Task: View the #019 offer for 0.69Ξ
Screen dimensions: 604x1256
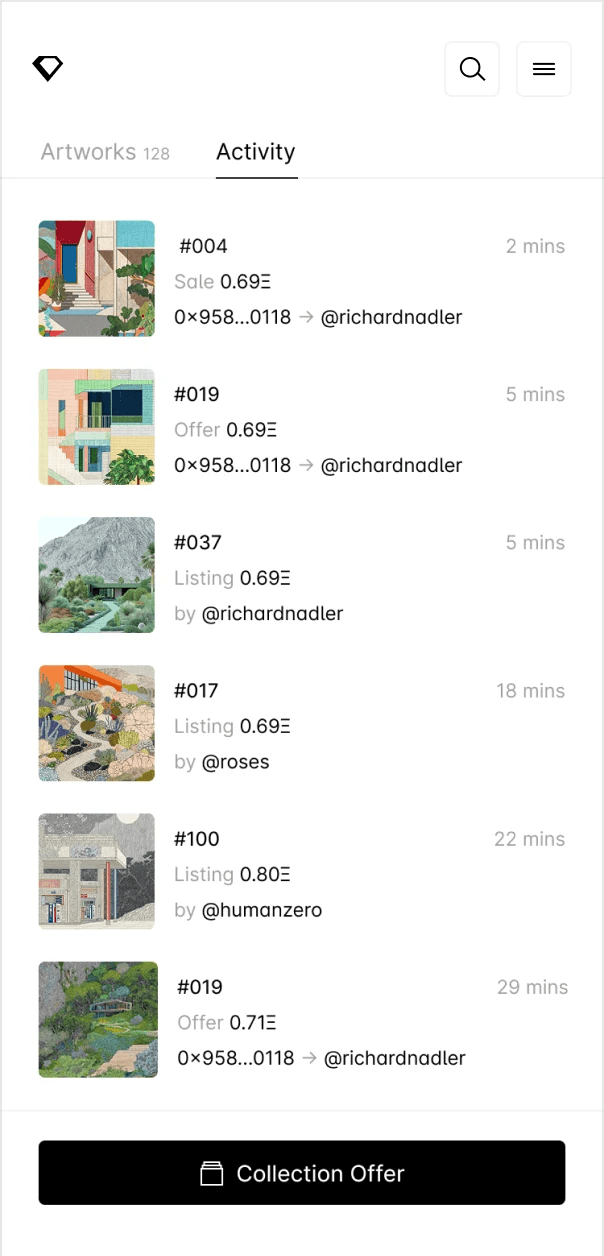Action: pos(300,428)
